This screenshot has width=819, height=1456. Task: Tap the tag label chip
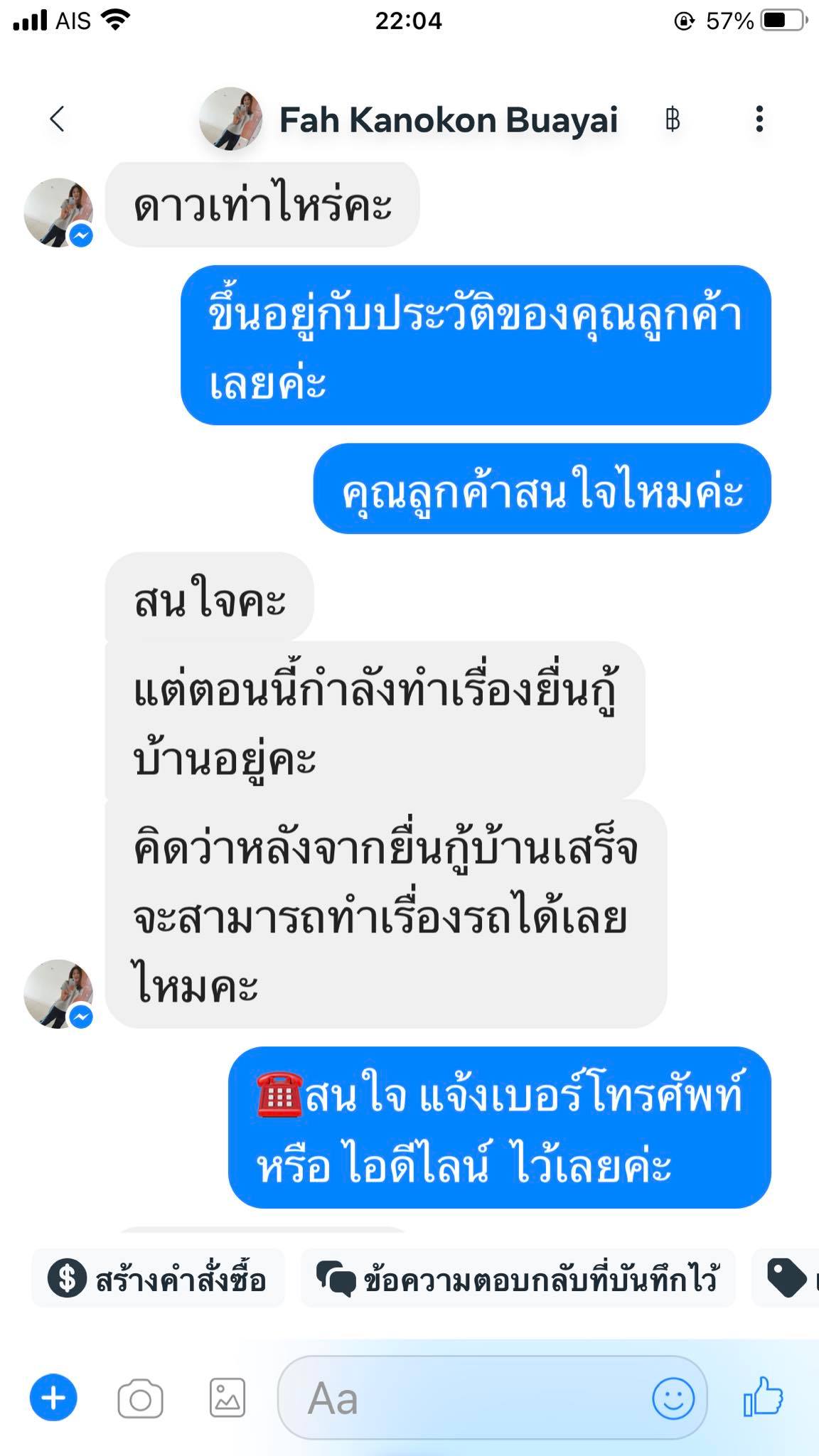pyautogui.click(x=786, y=1278)
